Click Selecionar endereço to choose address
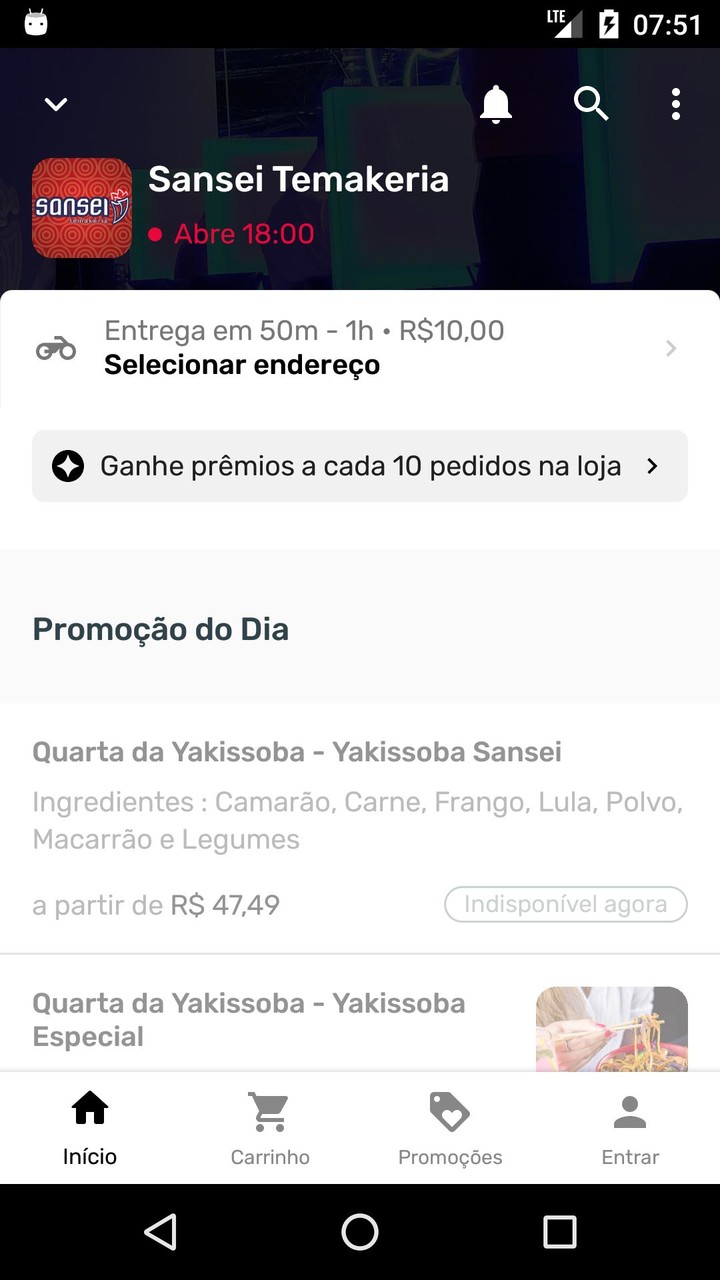This screenshot has width=720, height=1280. click(x=242, y=364)
